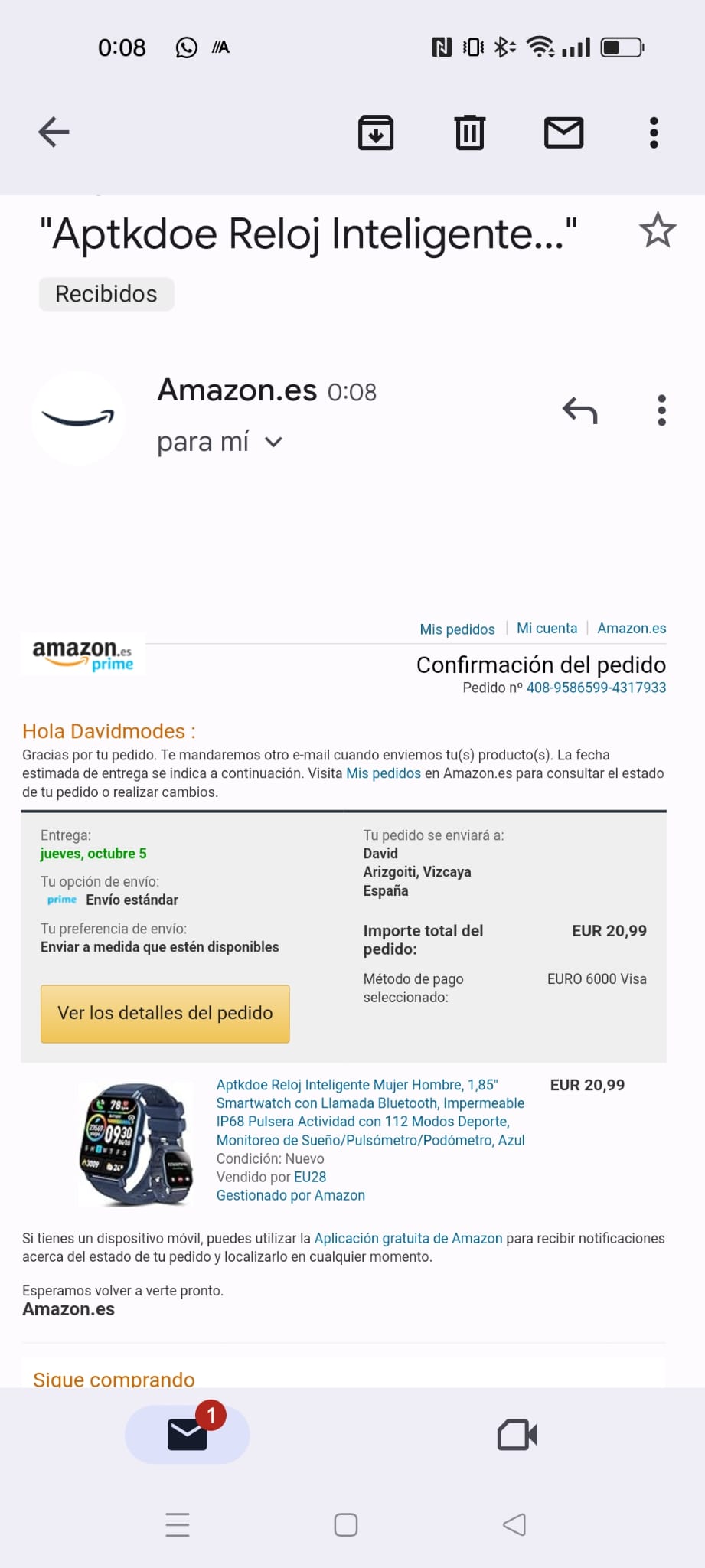Delete this email
705x1568 pixels.
point(469,132)
